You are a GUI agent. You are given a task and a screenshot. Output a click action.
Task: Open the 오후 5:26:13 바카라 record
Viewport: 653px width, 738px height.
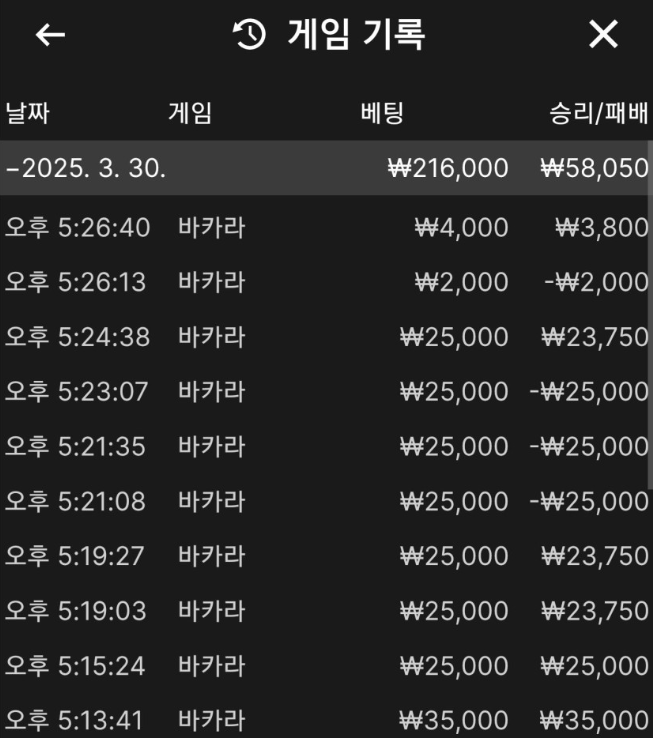point(326,283)
